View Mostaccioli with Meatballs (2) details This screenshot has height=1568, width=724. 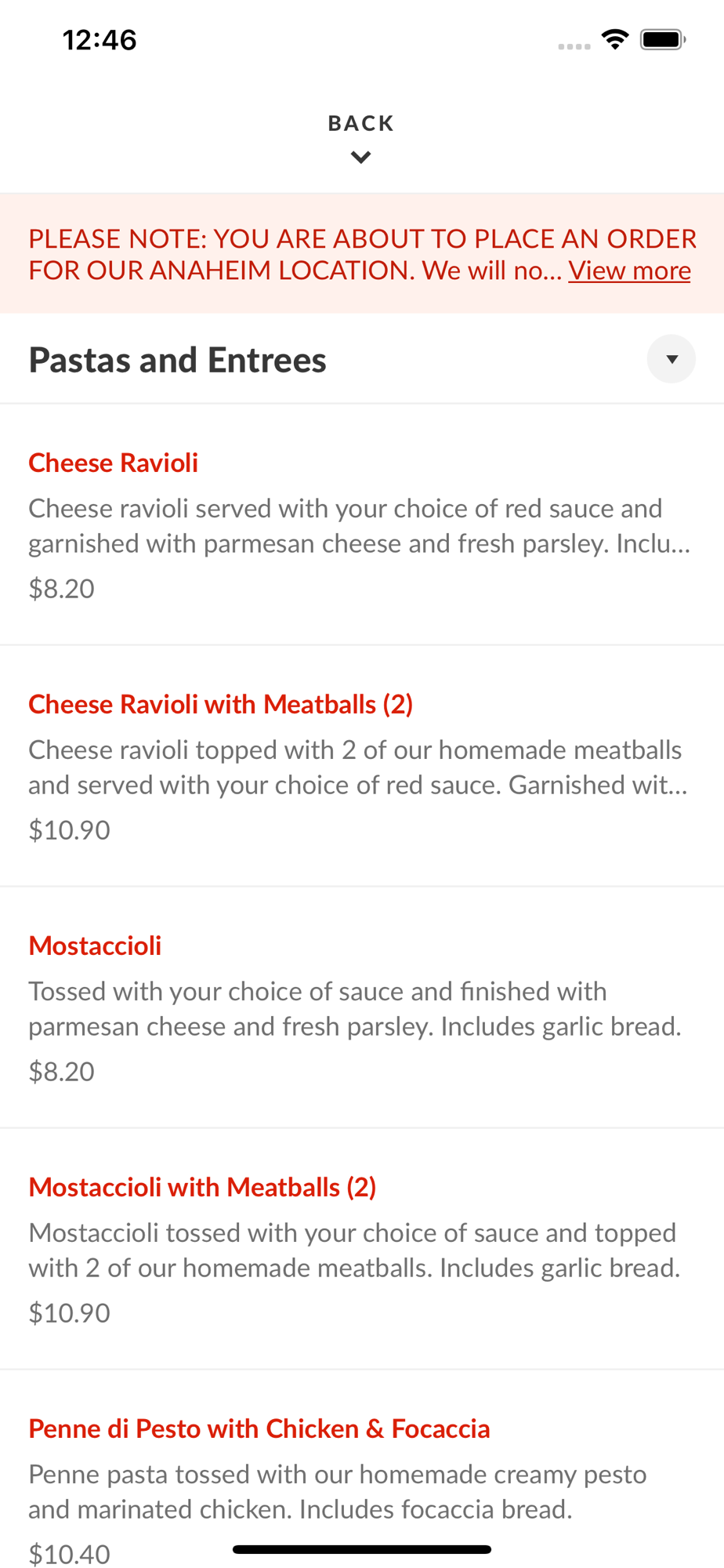202,1187
